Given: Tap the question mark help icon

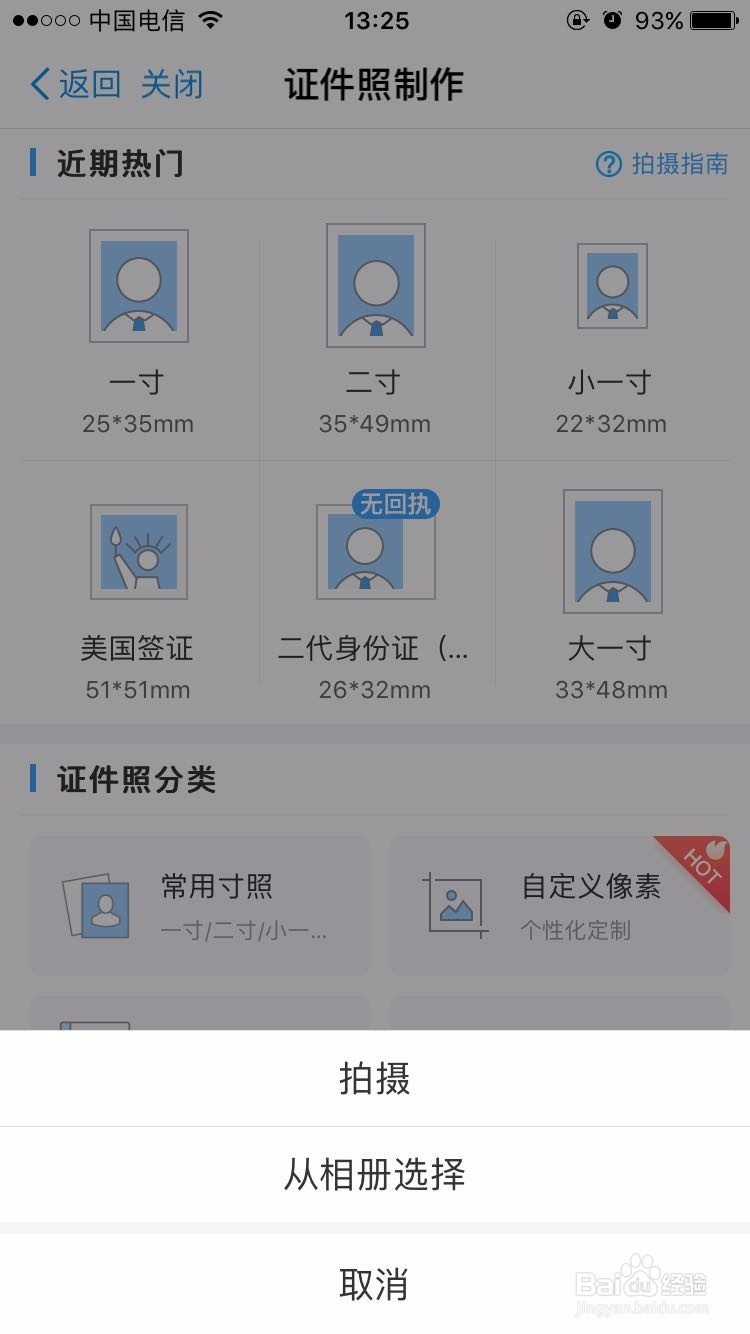Looking at the screenshot, I should [x=608, y=164].
